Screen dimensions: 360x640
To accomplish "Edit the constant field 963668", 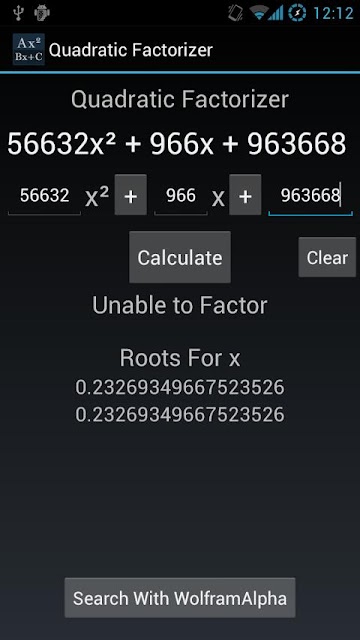I will tap(310, 196).
